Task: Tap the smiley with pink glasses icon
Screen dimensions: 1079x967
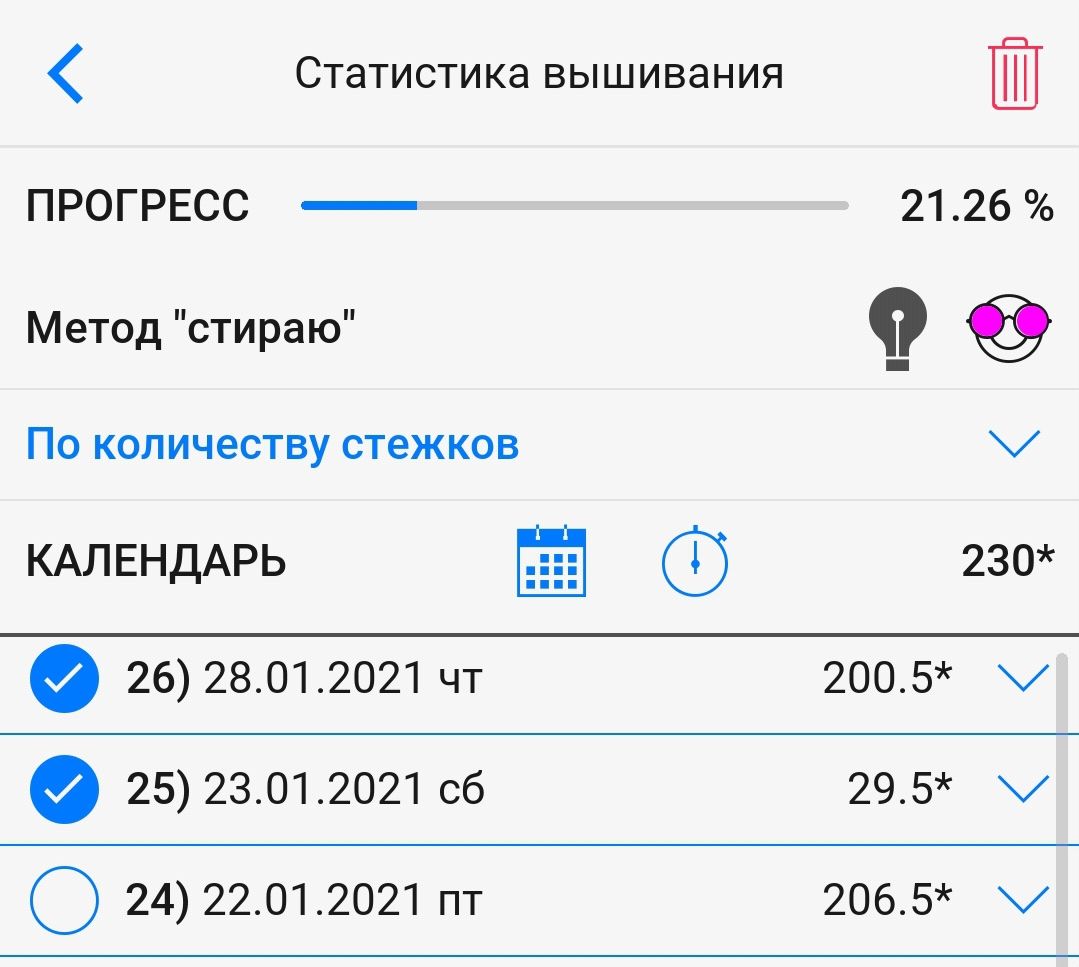Action: pyautogui.click(x=1008, y=328)
